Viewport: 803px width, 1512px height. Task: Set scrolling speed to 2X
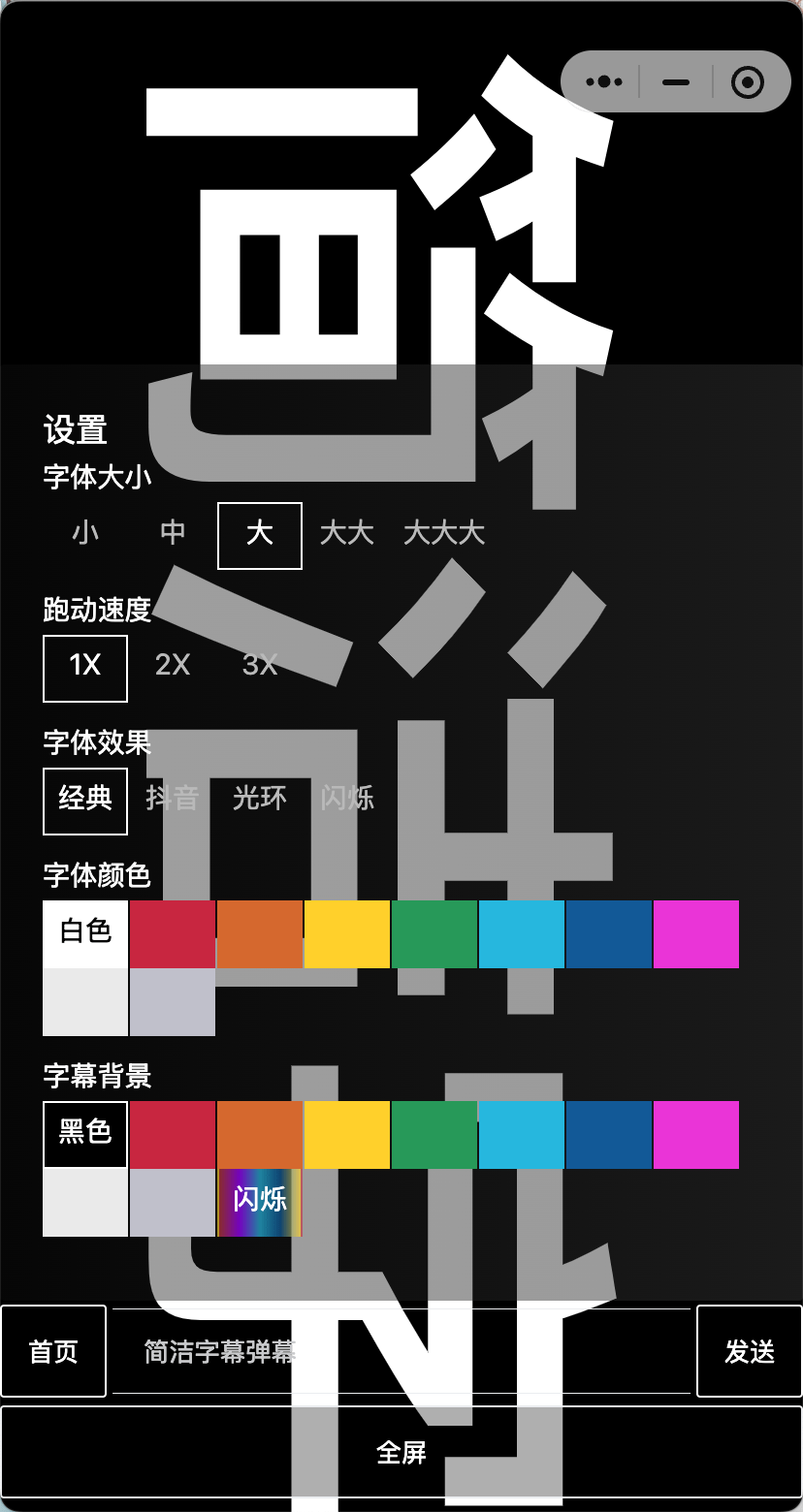coord(173,667)
